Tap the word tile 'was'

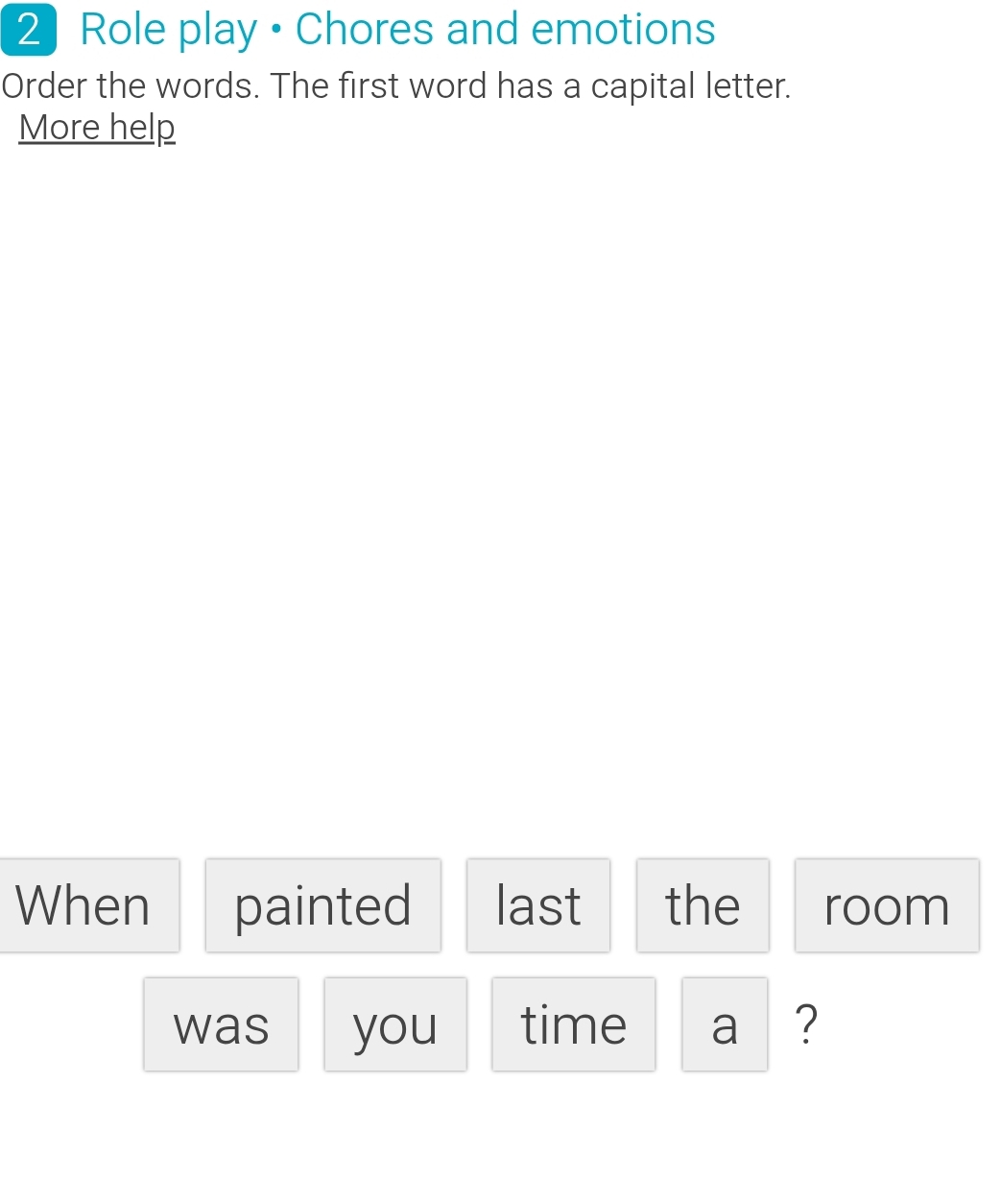click(221, 1024)
